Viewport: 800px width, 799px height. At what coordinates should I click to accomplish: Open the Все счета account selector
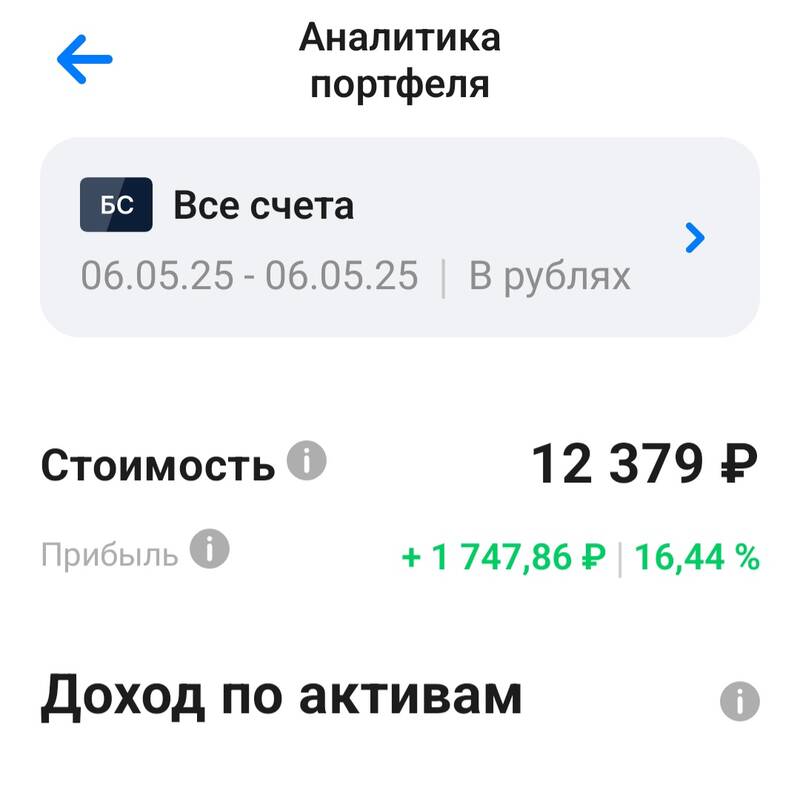[x=399, y=237]
